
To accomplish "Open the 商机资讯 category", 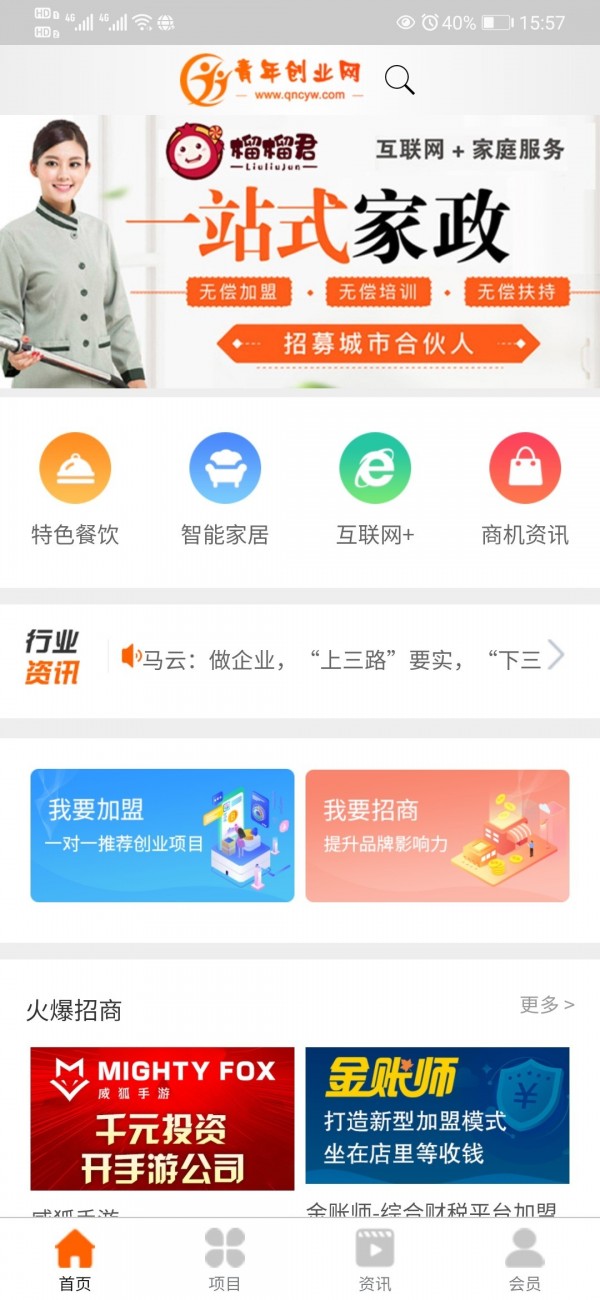I will click(525, 489).
